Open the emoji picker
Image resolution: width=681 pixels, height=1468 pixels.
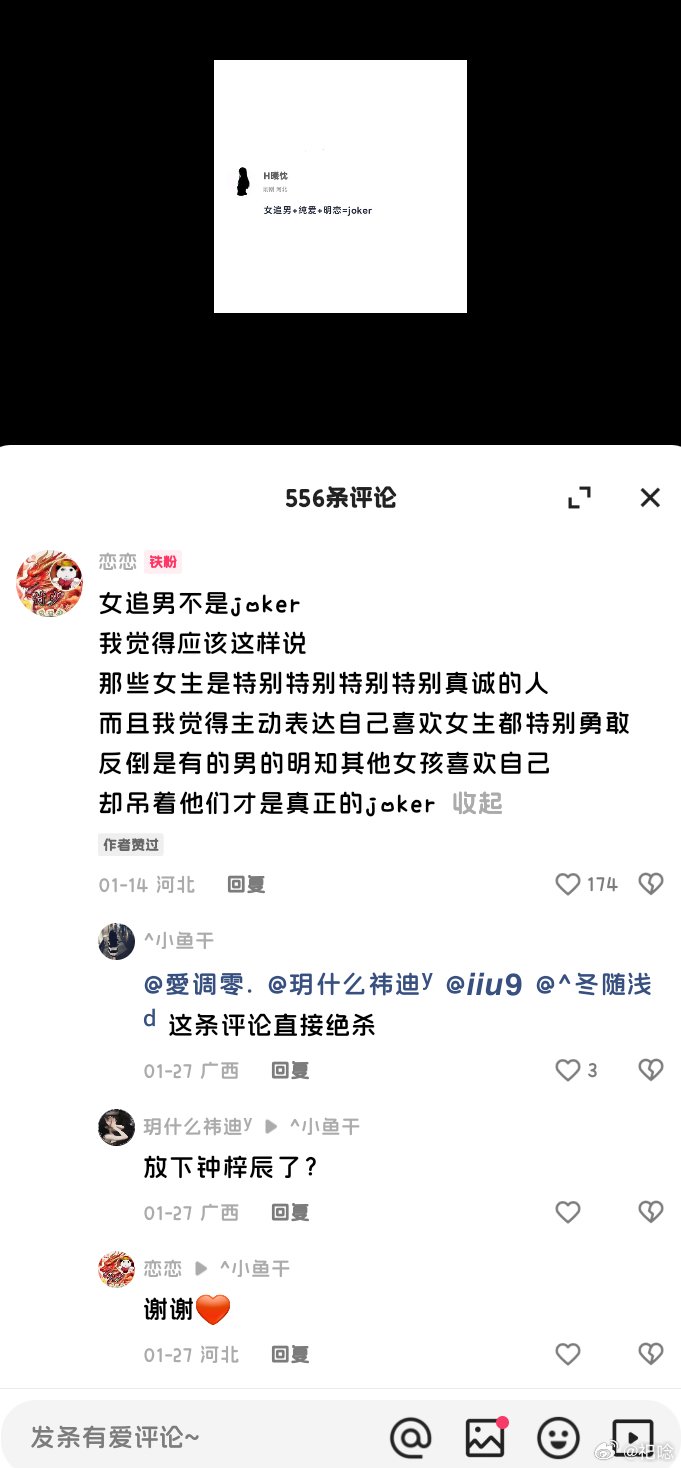[558, 1438]
